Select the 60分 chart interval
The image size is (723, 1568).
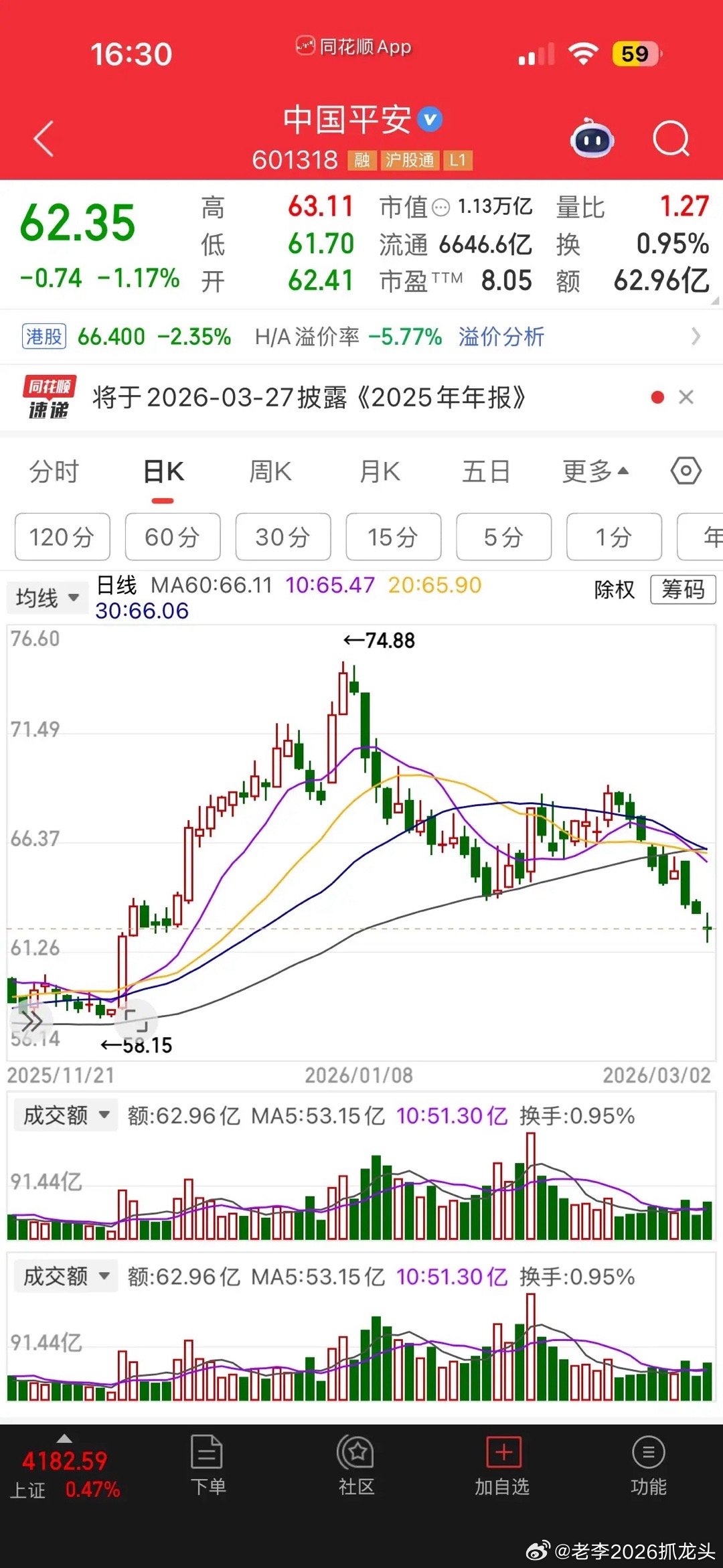click(172, 537)
